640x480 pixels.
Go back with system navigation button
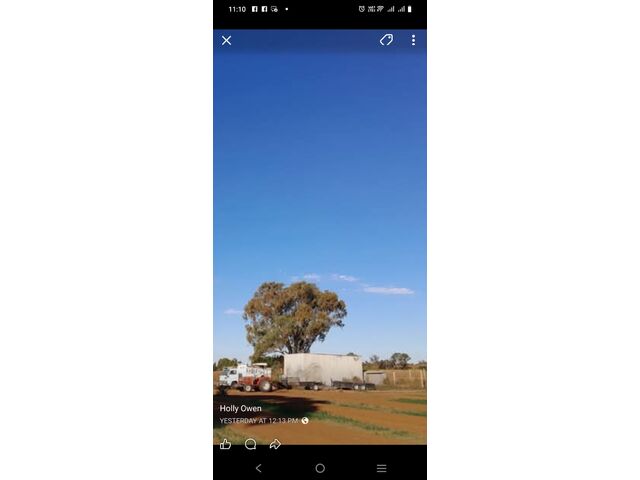pos(259,468)
